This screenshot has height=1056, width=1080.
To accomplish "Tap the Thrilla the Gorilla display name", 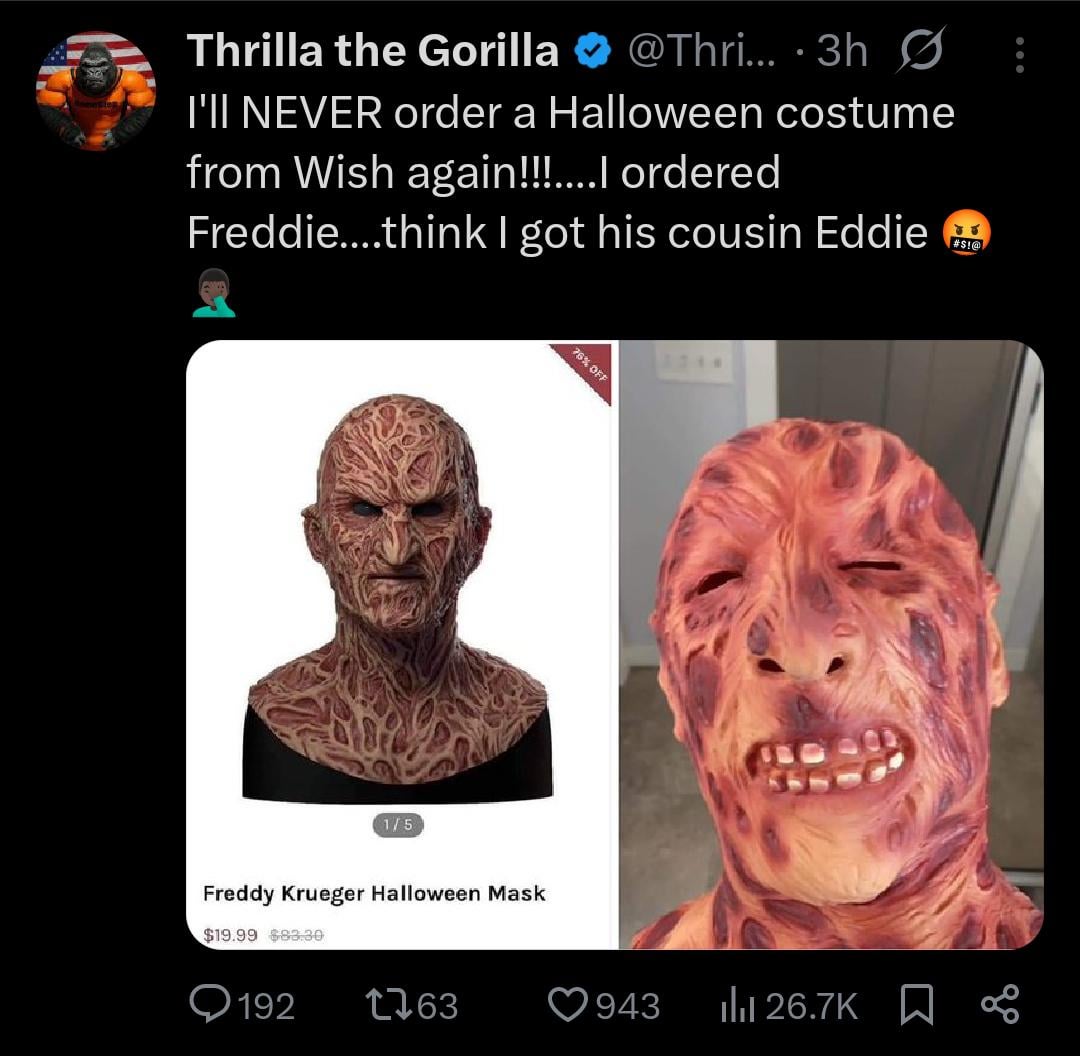I will coord(372,51).
